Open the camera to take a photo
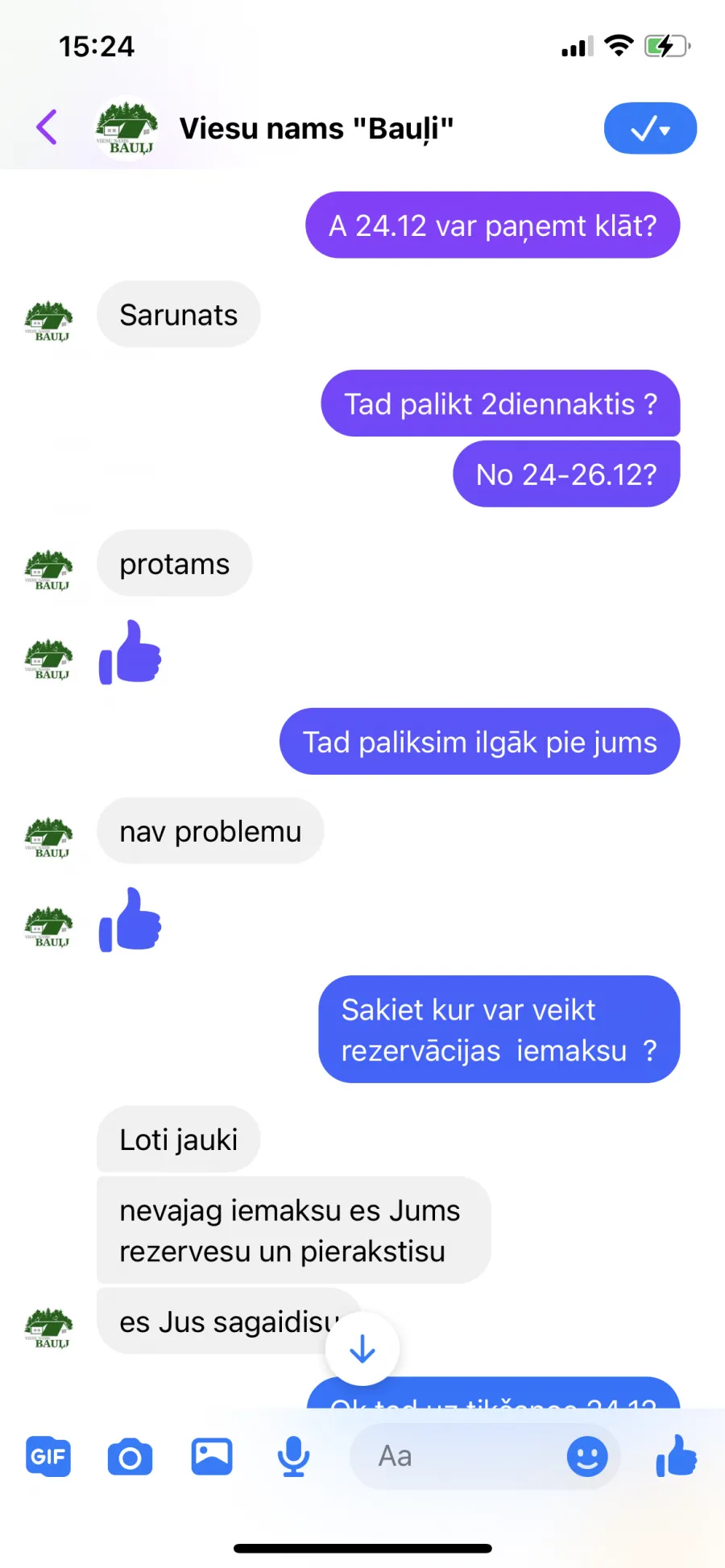This screenshot has height=1568, width=725. 130,1457
